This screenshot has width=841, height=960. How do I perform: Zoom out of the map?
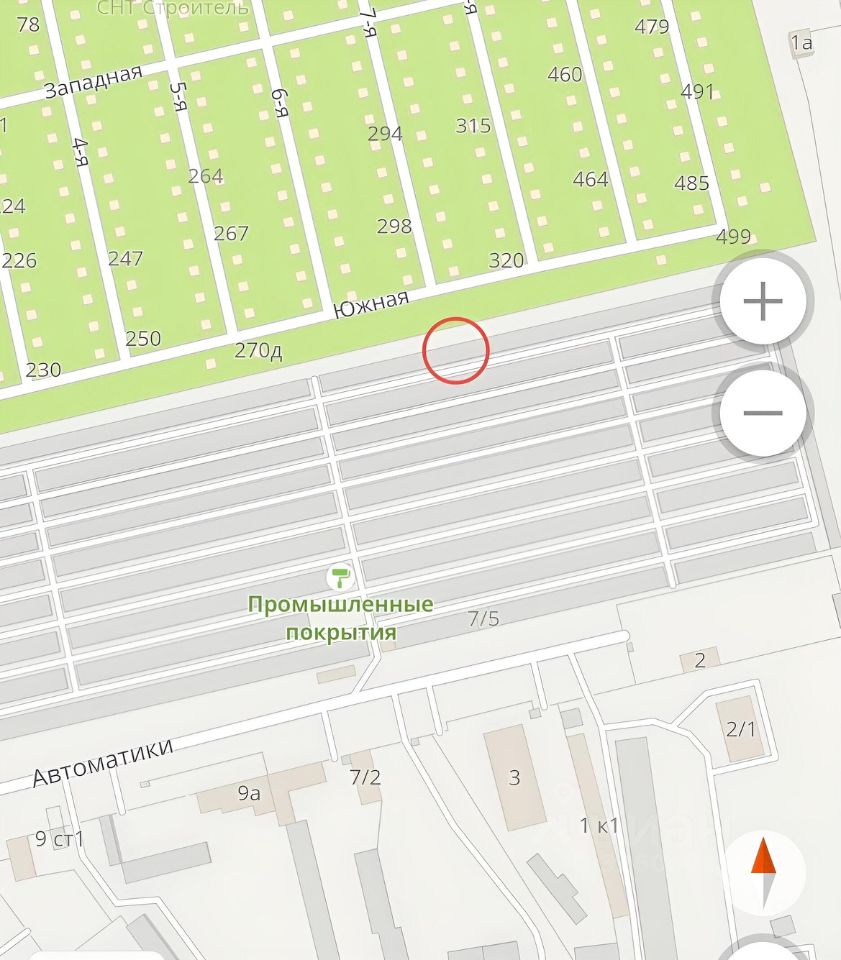[x=763, y=413]
